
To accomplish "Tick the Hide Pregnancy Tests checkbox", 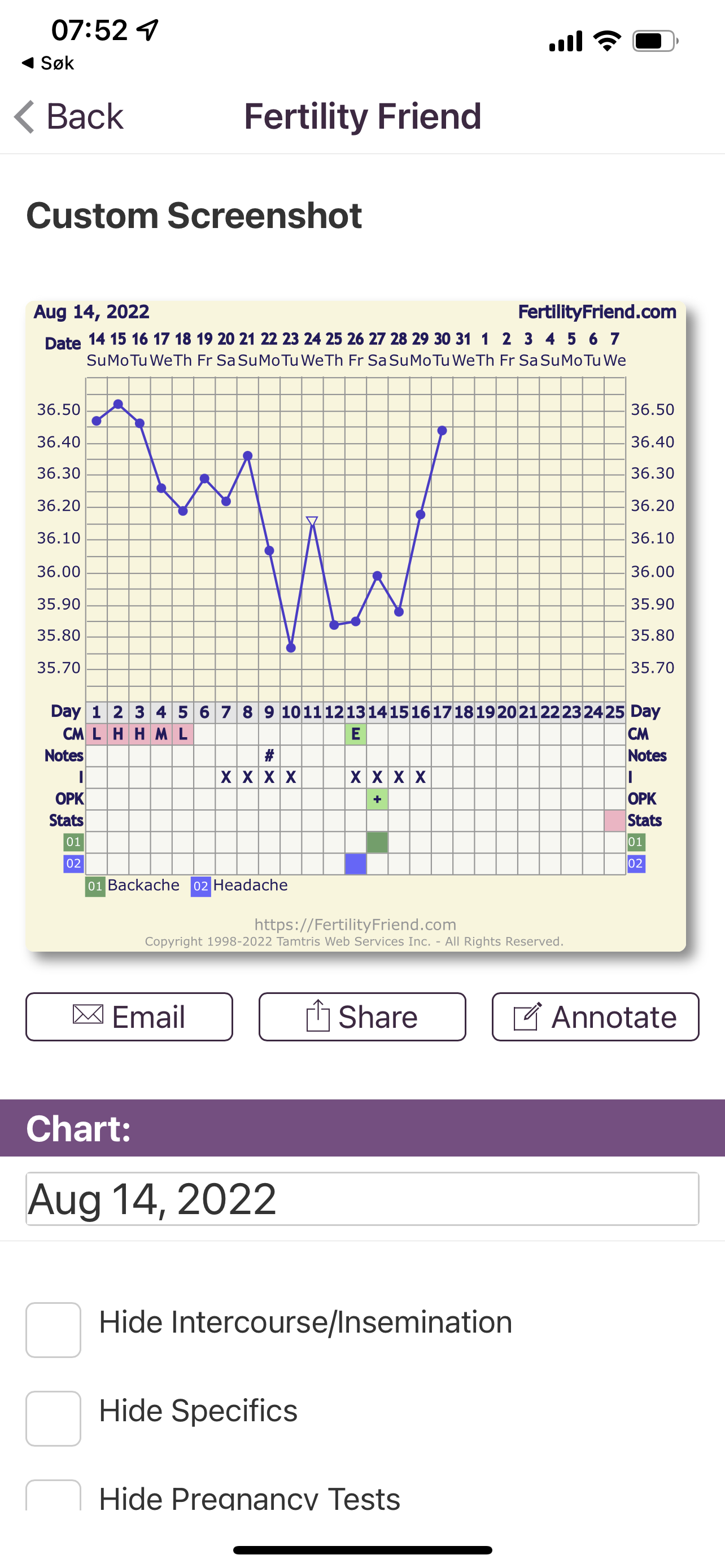I will [x=54, y=1496].
